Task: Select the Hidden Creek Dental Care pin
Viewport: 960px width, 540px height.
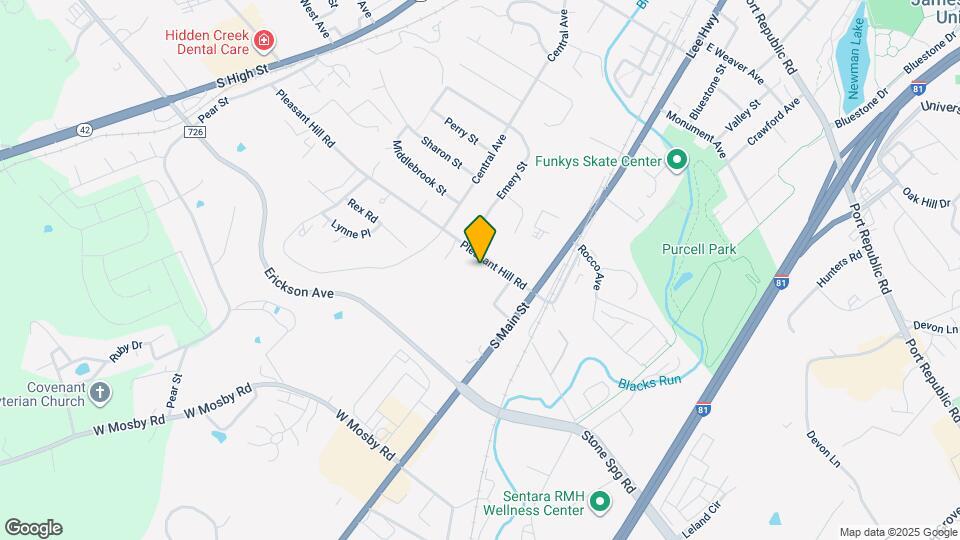Action: [x=264, y=41]
